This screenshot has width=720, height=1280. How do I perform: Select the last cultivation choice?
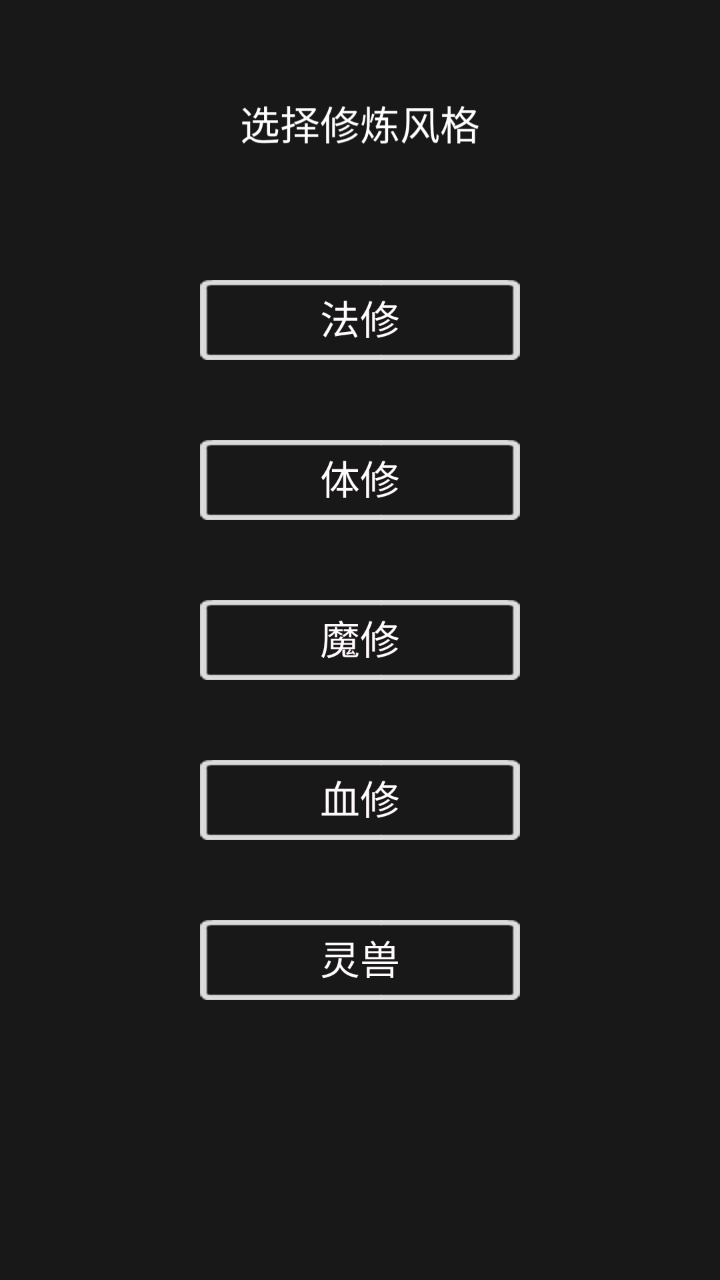coord(360,960)
